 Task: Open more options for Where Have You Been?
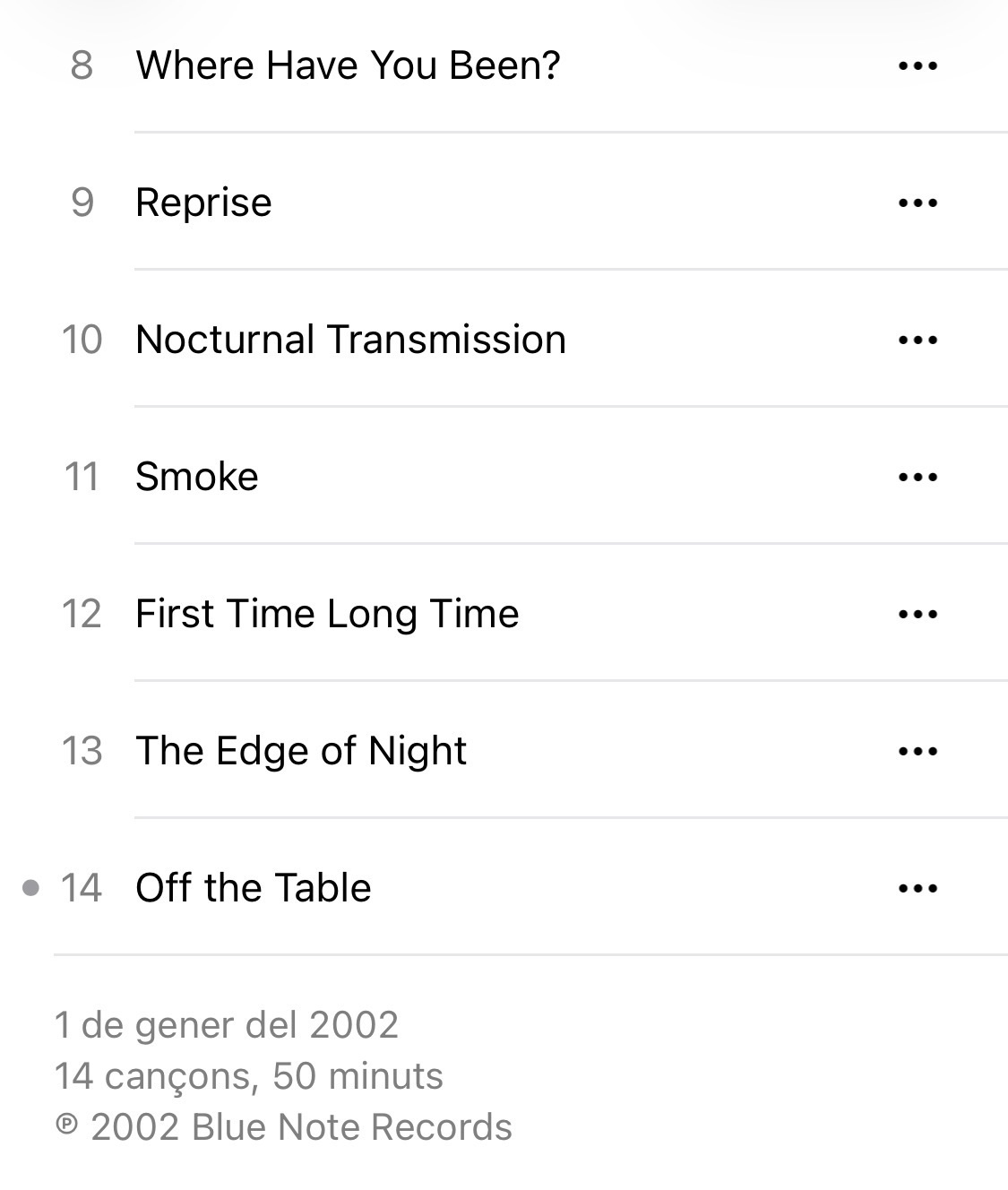[x=918, y=66]
